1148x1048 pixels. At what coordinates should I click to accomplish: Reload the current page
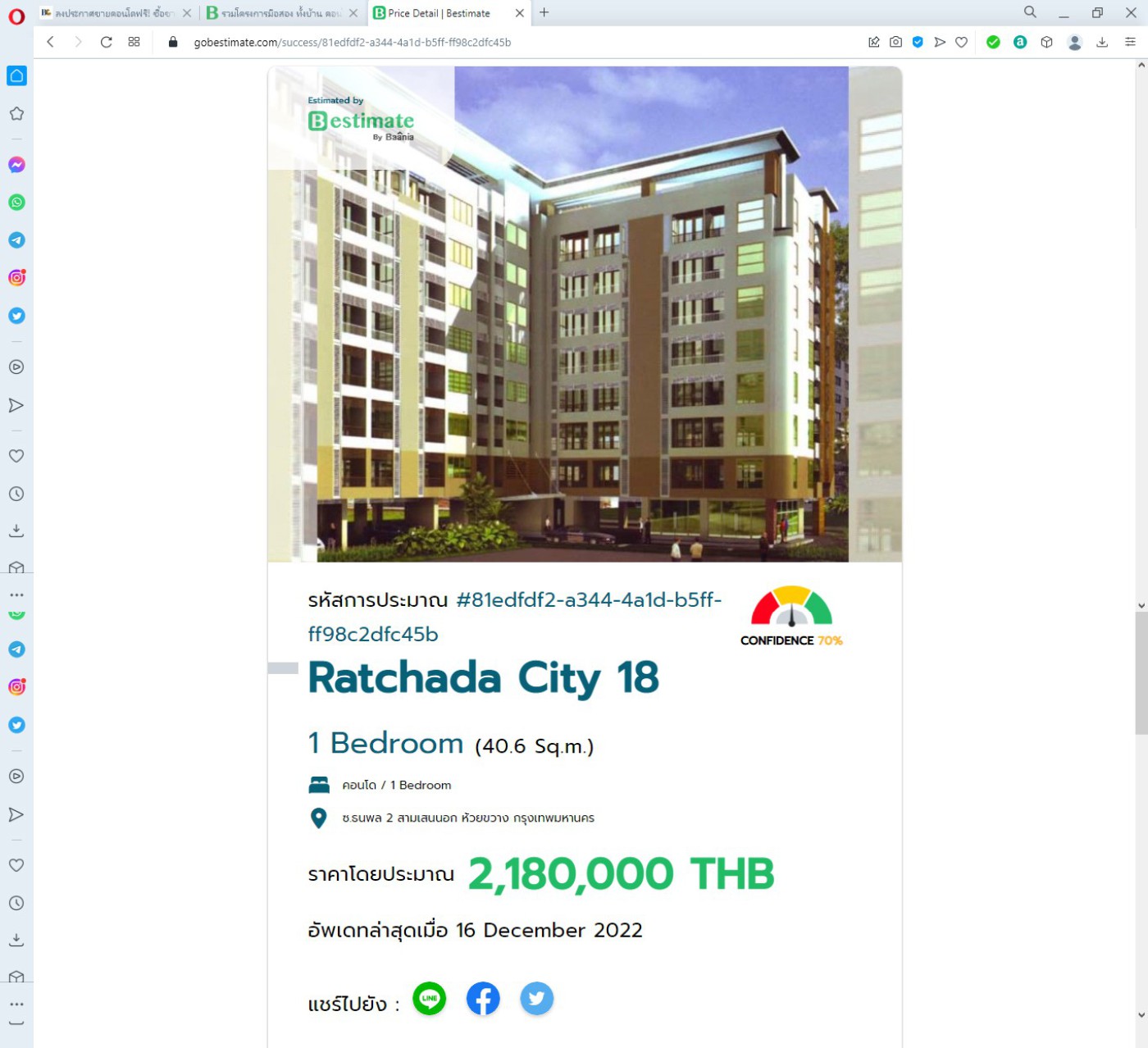pyautogui.click(x=106, y=42)
